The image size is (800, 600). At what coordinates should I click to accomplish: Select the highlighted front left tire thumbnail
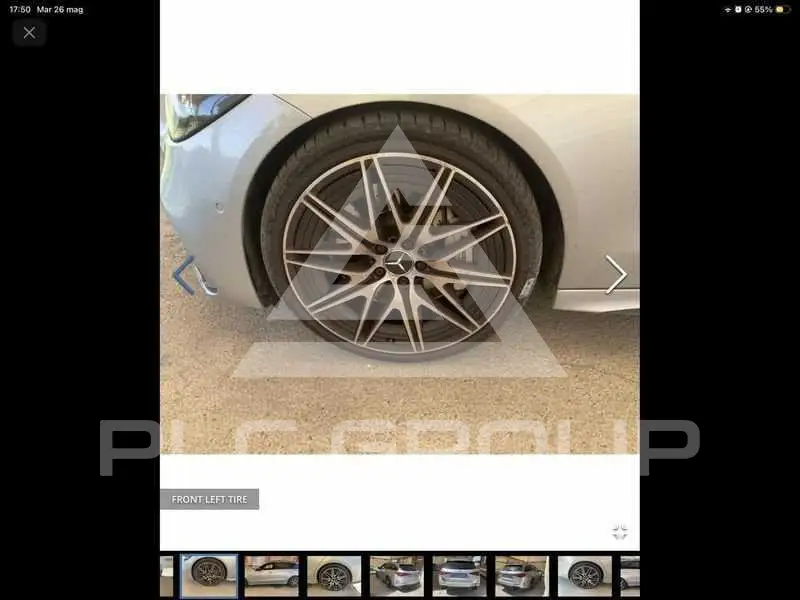click(x=209, y=576)
